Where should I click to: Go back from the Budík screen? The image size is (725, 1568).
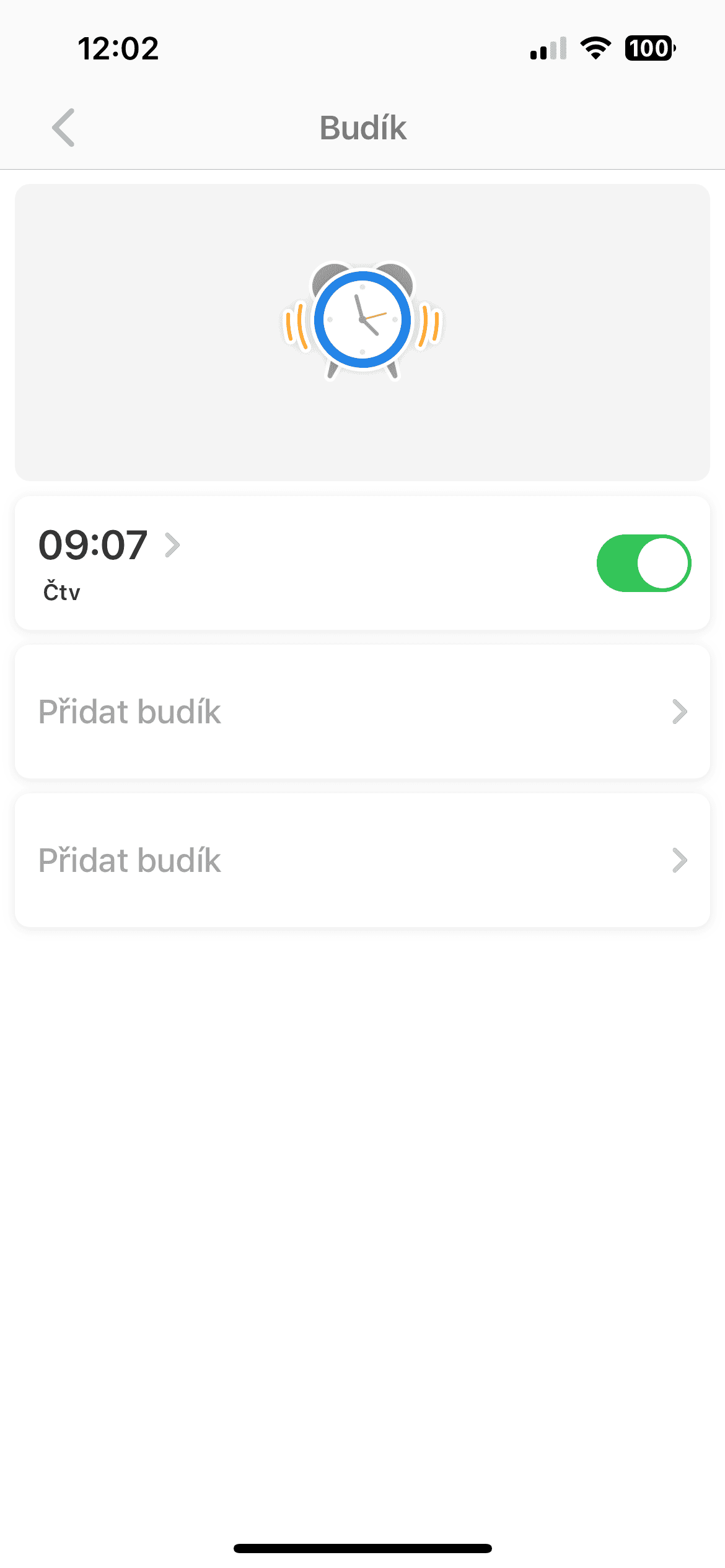63,128
